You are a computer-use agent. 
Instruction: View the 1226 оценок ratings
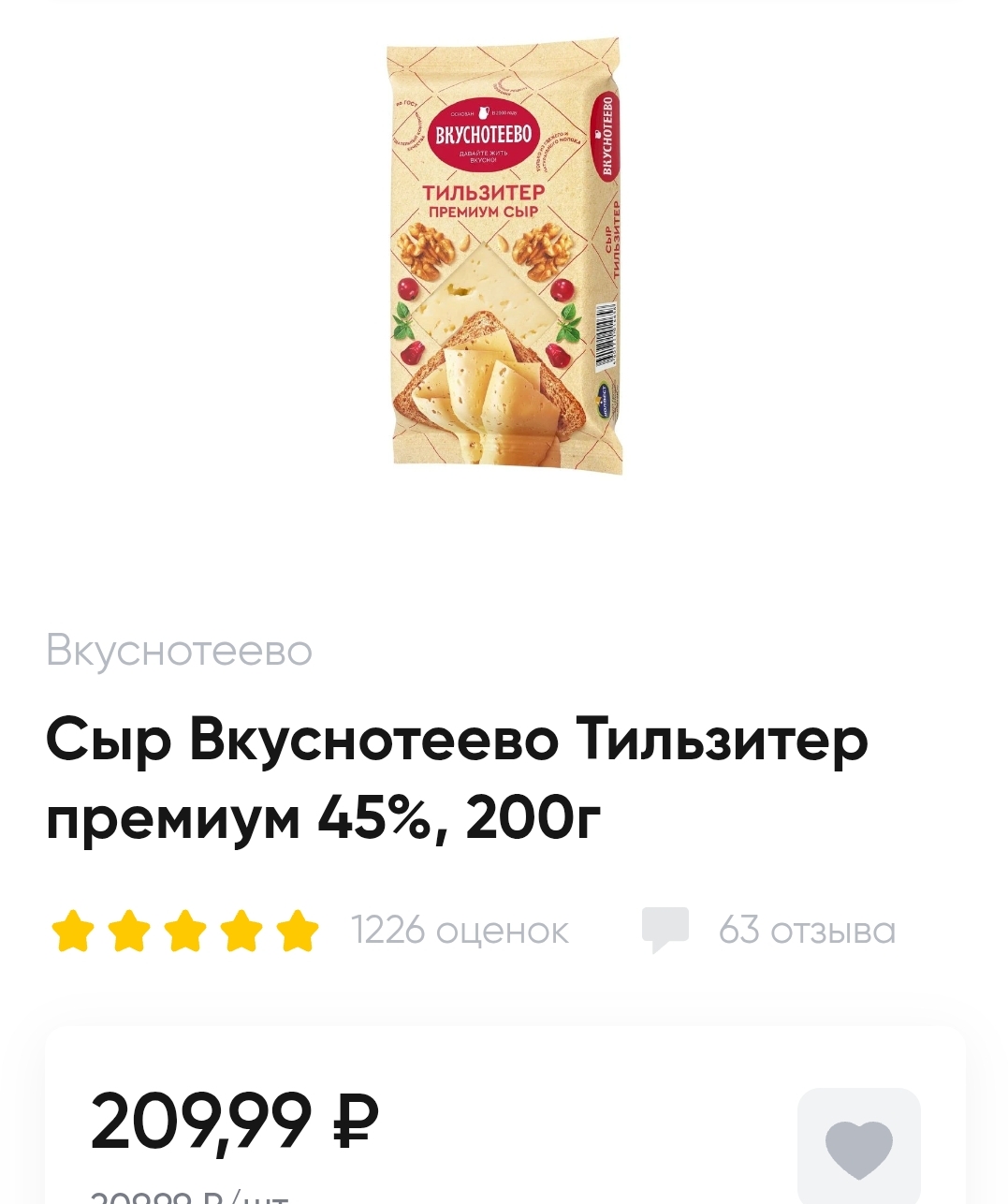point(459,931)
